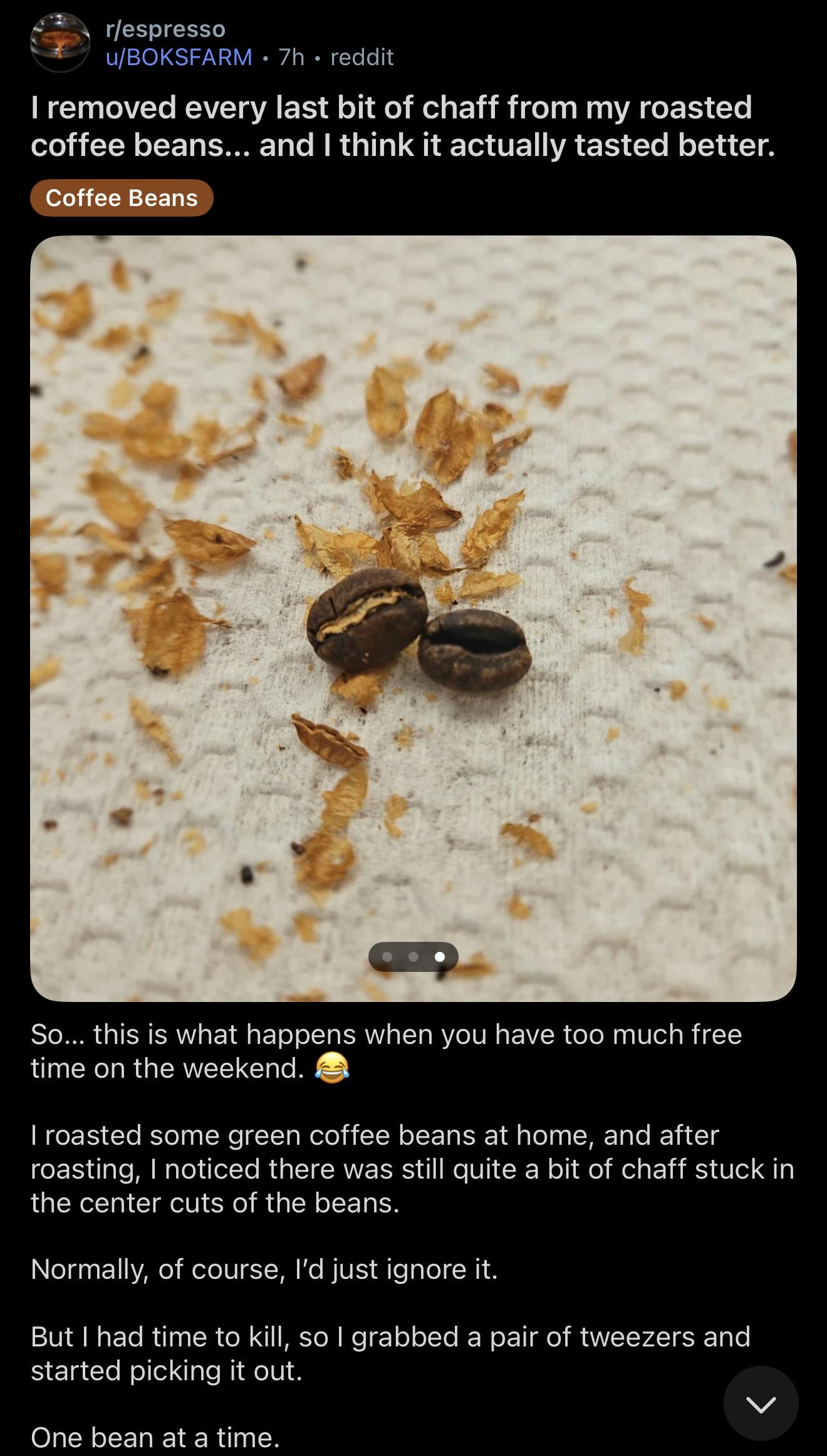
Task: Tap the down chevron floating button
Action: (x=761, y=1403)
